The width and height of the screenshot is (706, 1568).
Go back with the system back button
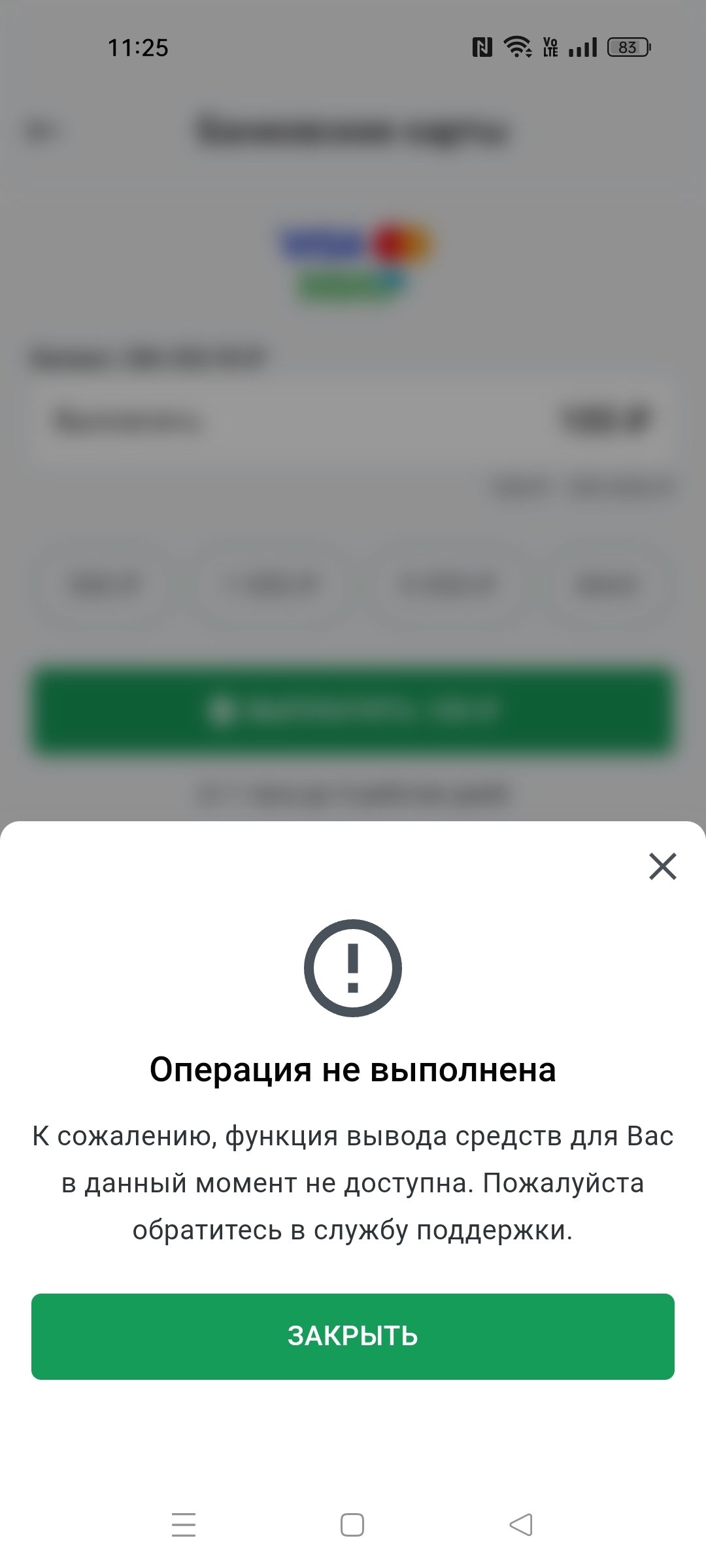click(521, 1525)
